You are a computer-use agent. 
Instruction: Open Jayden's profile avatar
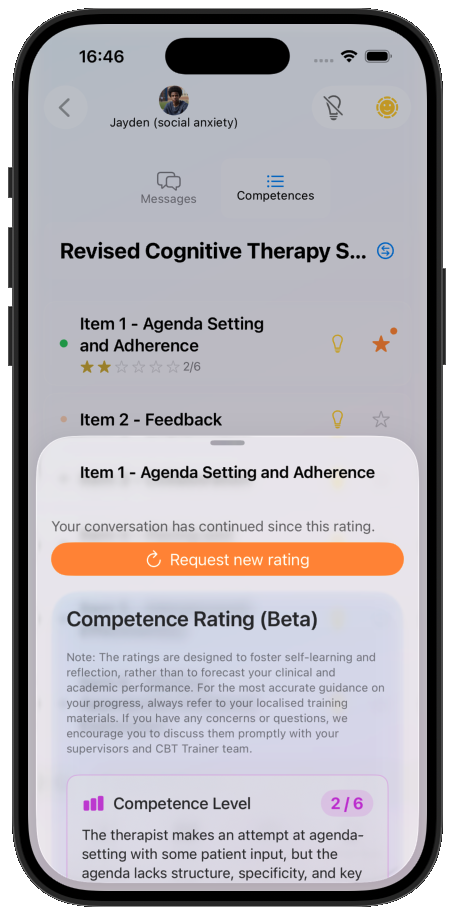click(x=174, y=100)
